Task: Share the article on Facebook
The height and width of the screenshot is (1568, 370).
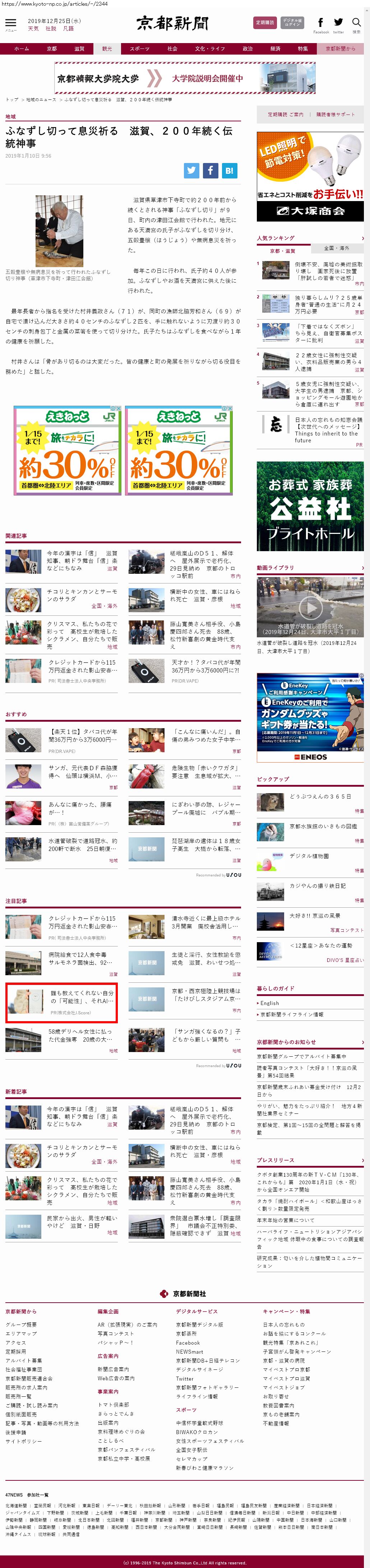Action: [x=210, y=171]
